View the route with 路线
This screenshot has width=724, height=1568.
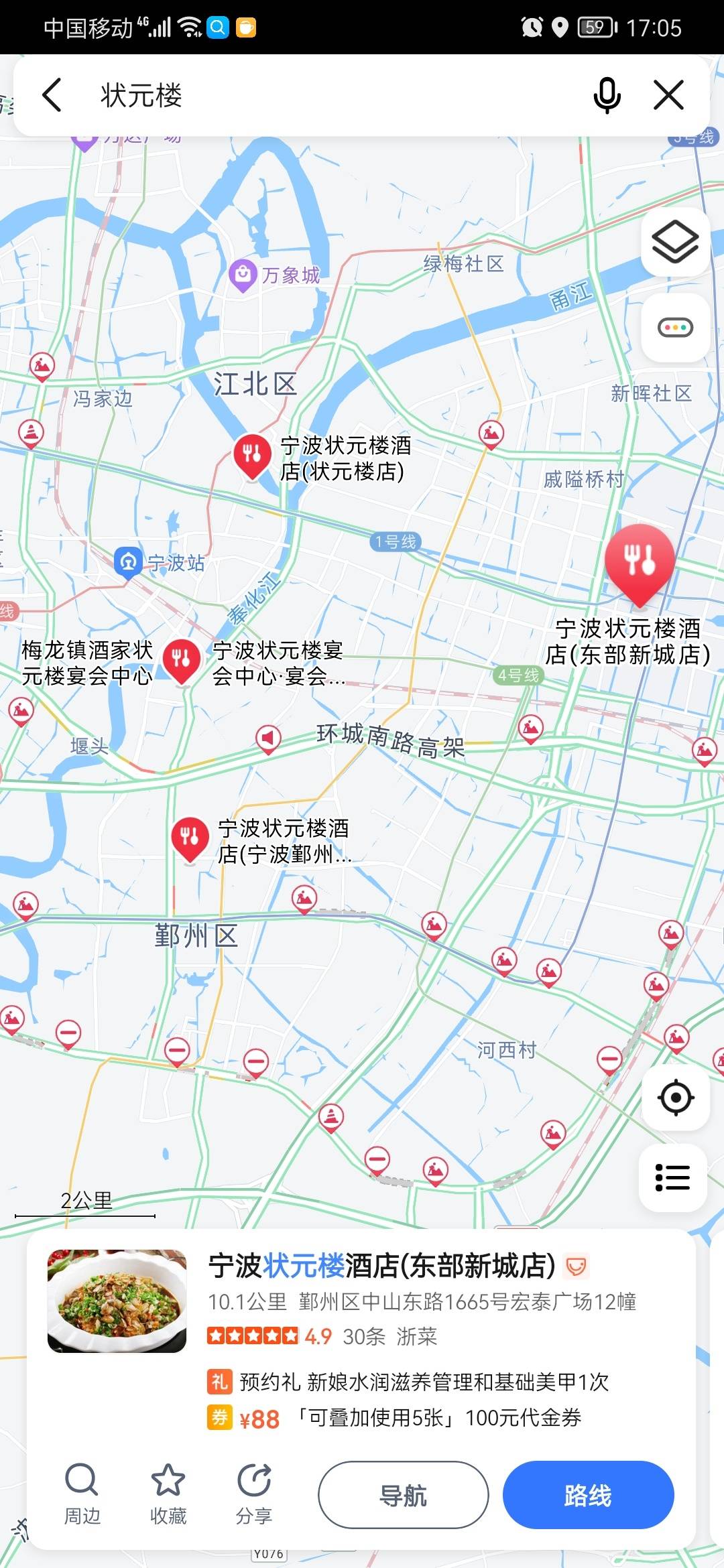pos(588,1495)
